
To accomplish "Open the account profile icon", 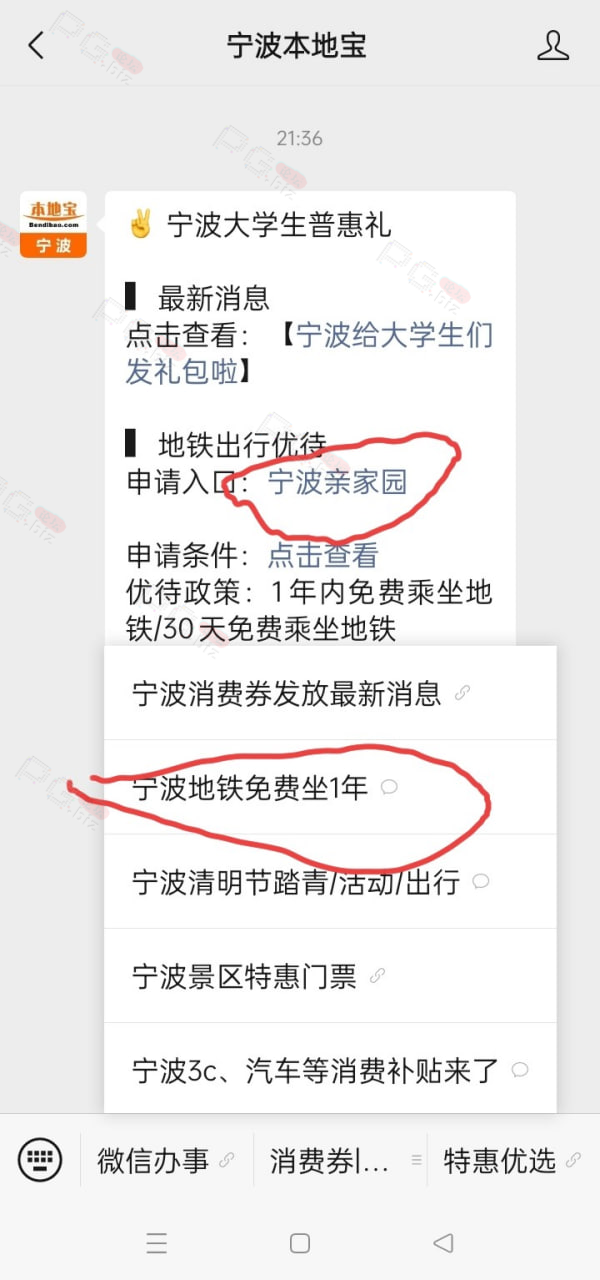I will tap(553, 45).
